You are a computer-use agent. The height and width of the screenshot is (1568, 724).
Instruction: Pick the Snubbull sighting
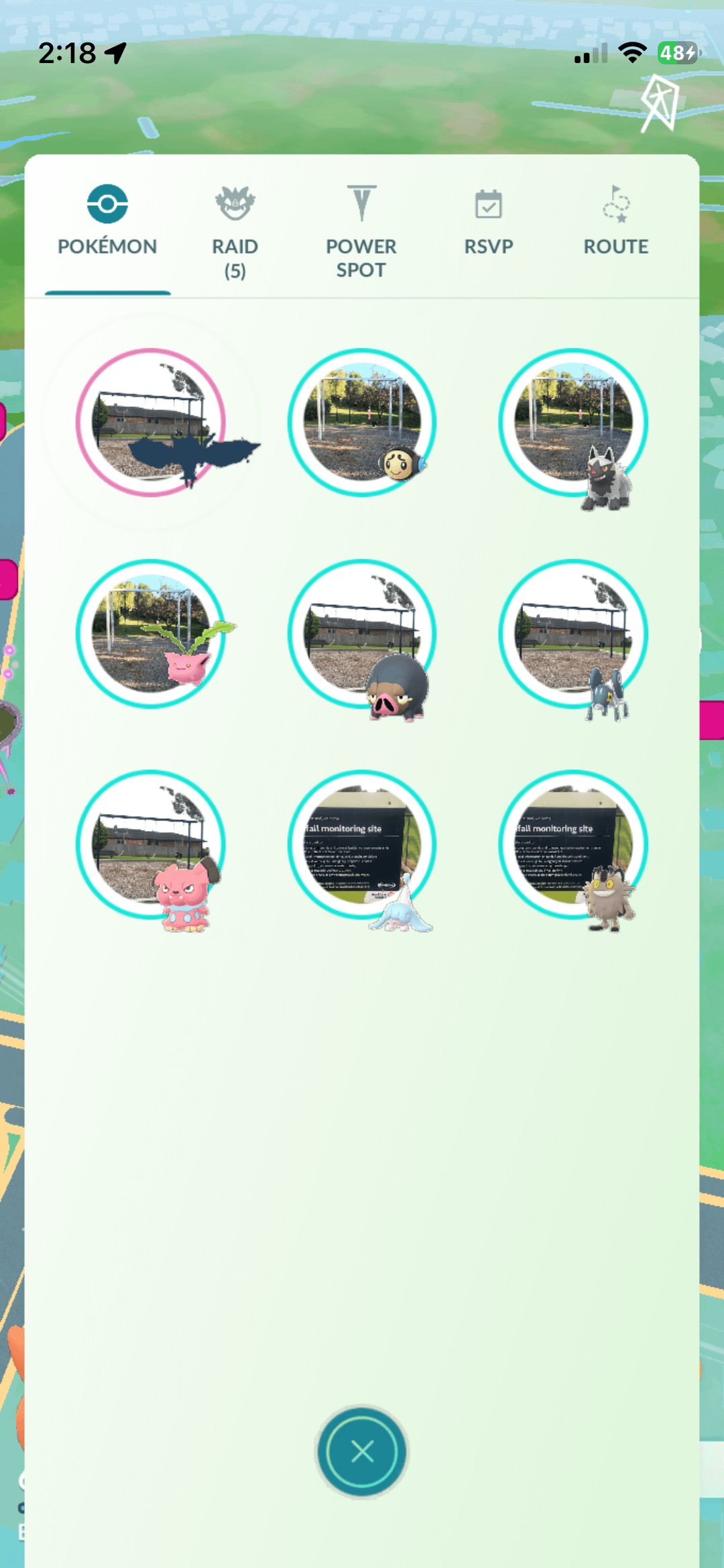point(151,844)
